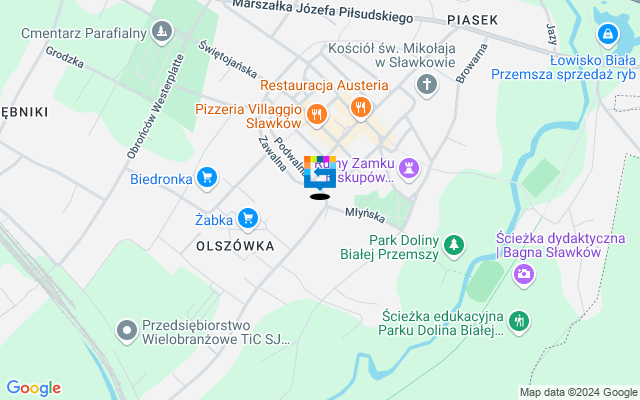Open the Ruiny Zamku Biskupów marker
The height and width of the screenshot is (400, 640).
(x=408, y=165)
